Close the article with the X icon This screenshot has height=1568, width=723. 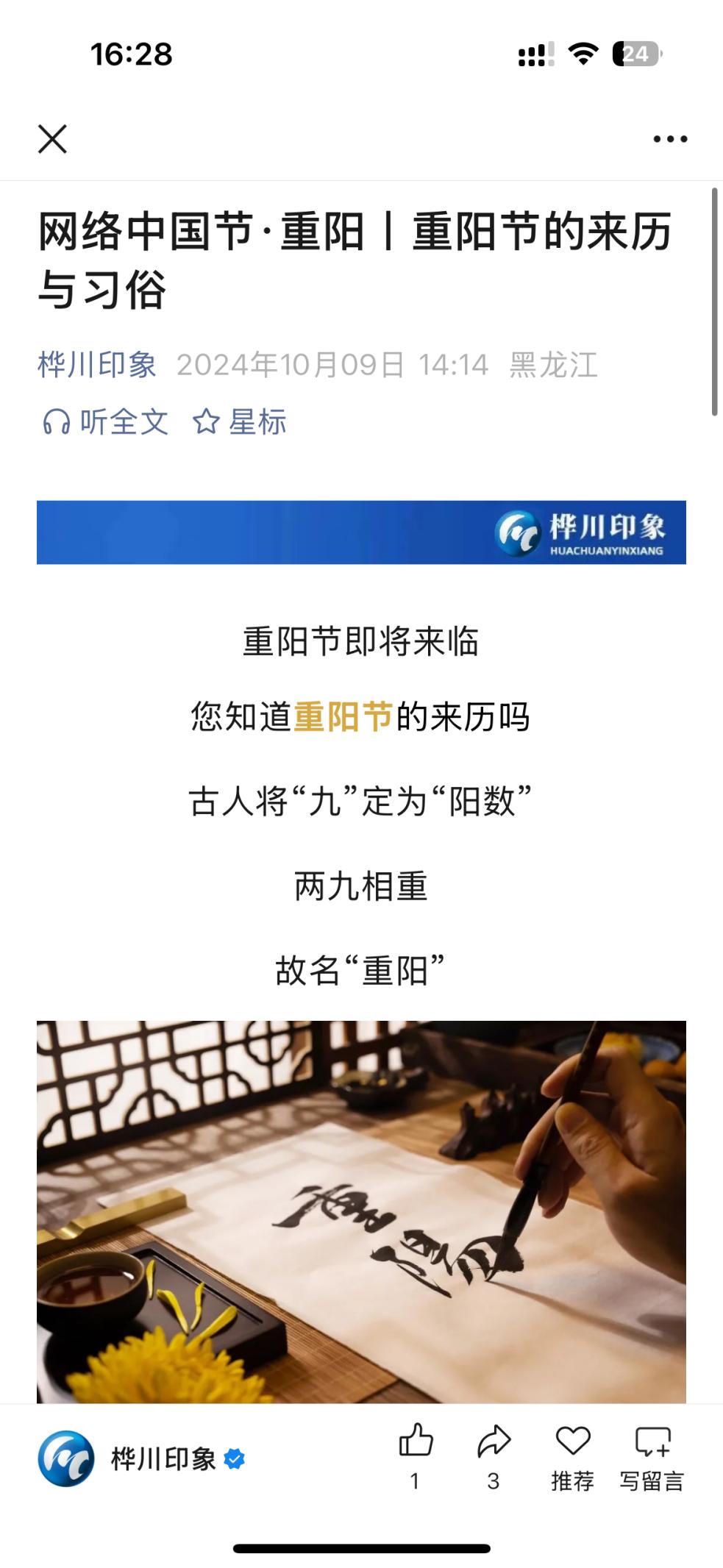pyautogui.click(x=52, y=139)
